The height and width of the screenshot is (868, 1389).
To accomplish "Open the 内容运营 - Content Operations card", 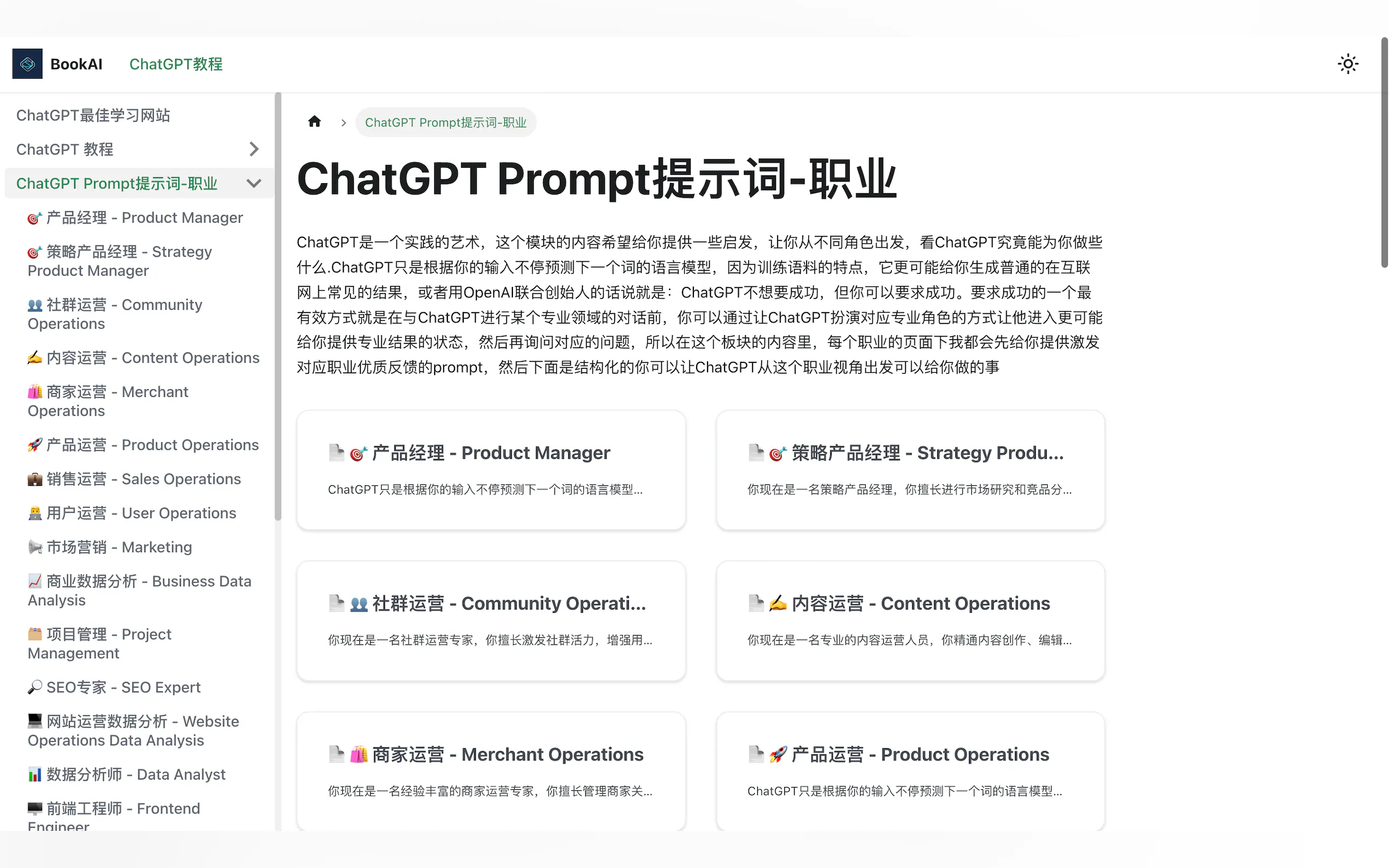I will pos(910,620).
